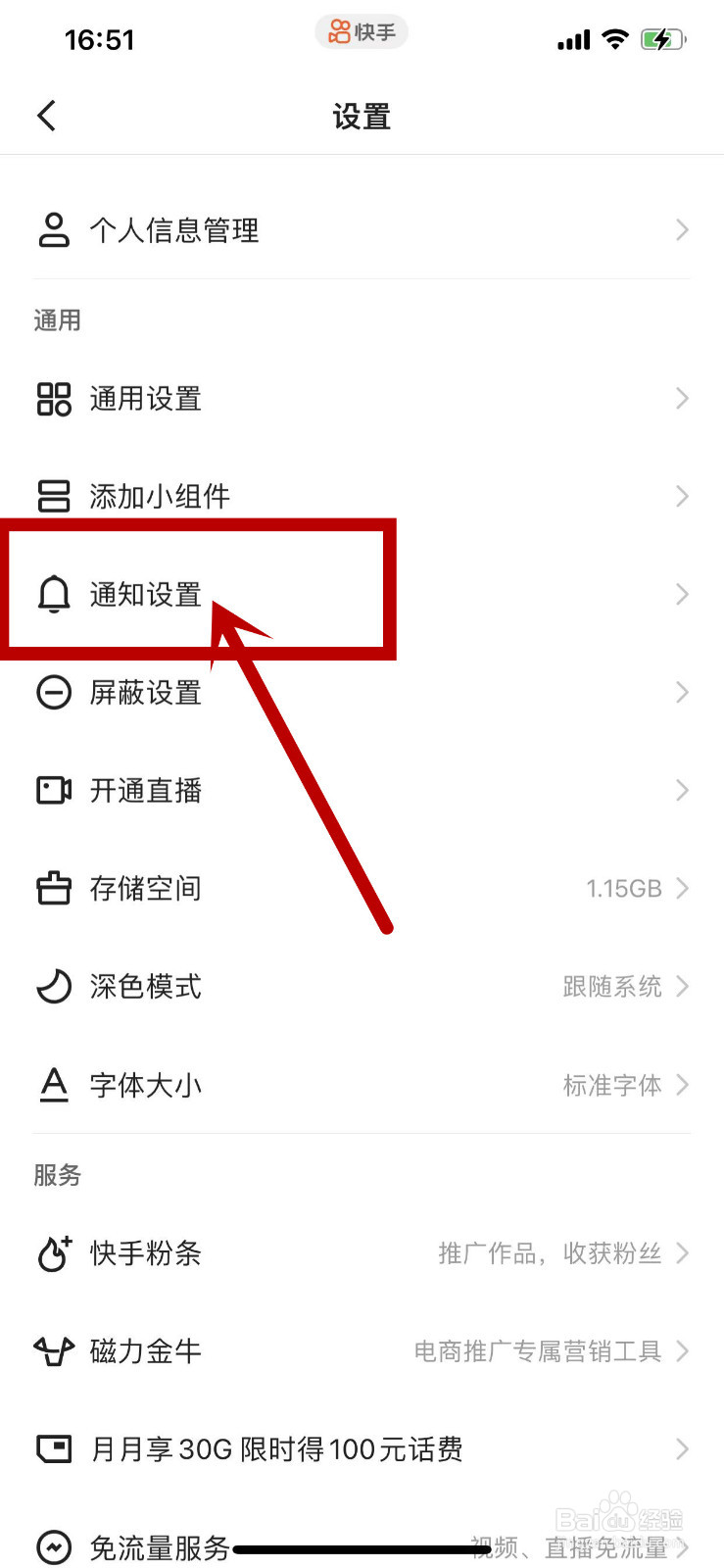Open 深色模式 options using its arrow

coord(683,987)
